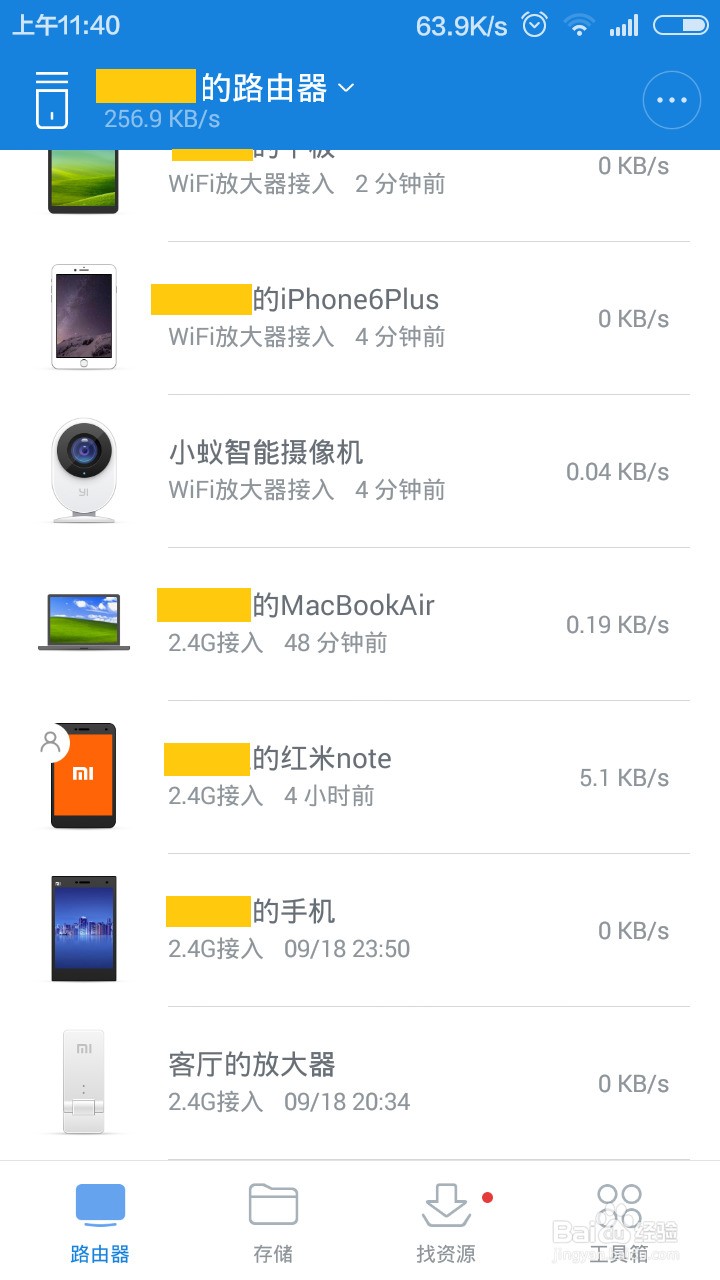The width and height of the screenshot is (720, 1280).
Task: Open the 手机 device connected 09/18 23:50
Action: point(360,930)
